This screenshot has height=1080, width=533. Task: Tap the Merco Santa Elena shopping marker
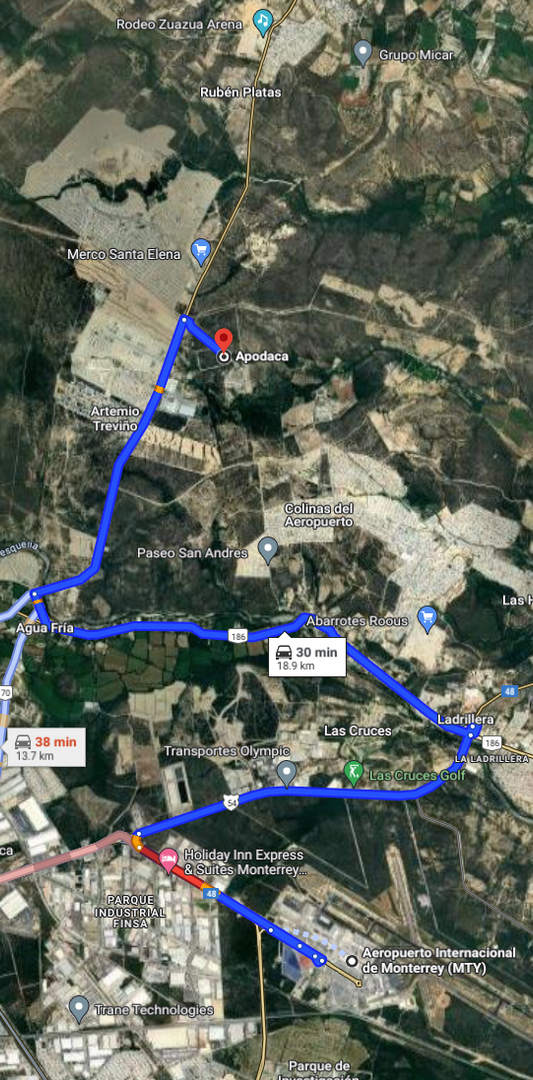pyautogui.click(x=200, y=253)
